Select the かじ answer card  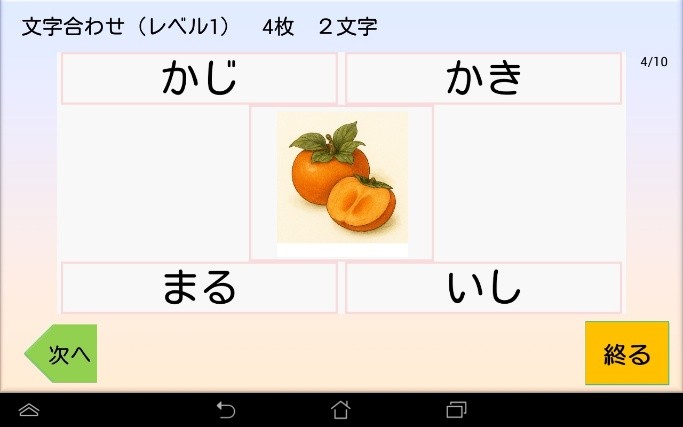pos(199,78)
